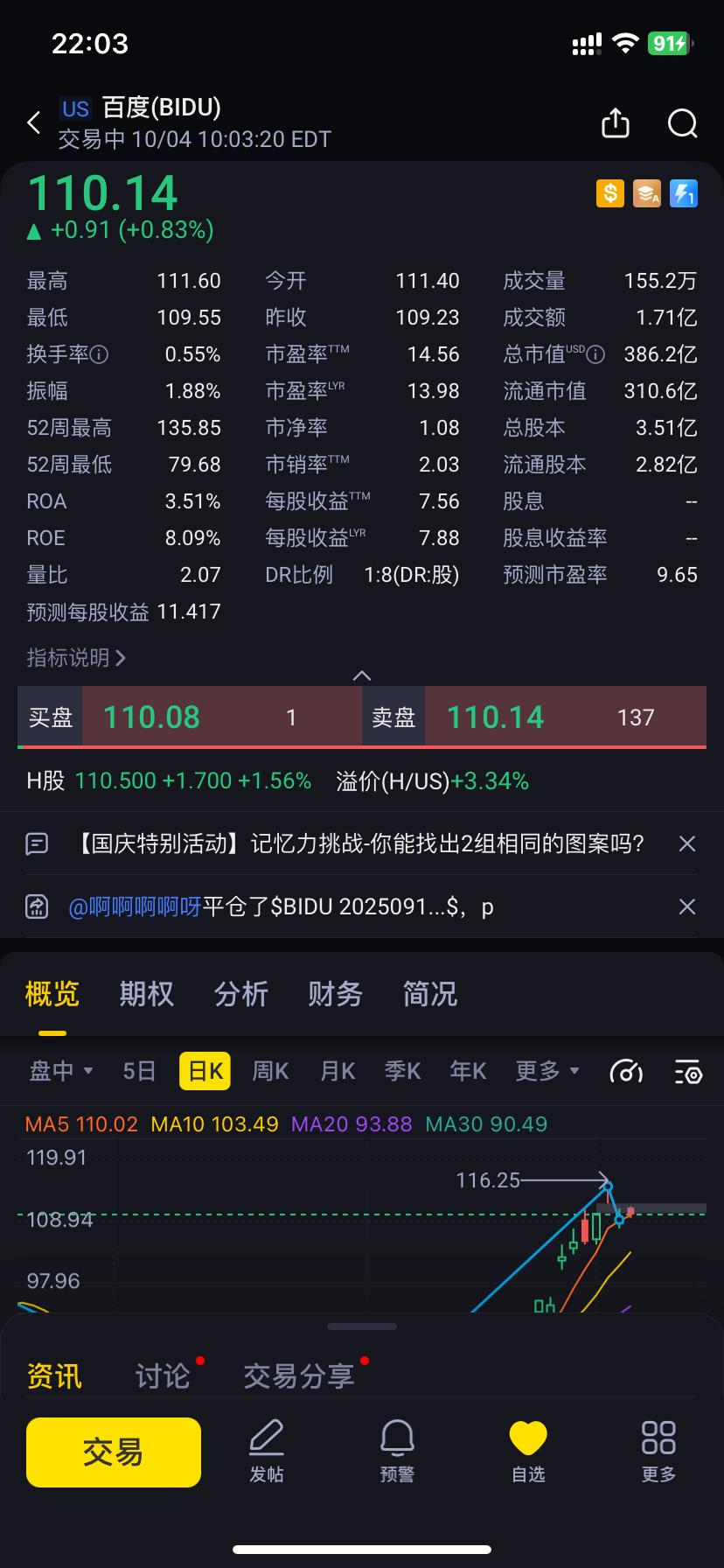This screenshot has height=1568, width=724.
Task: Open the search magnifier icon
Action: pos(682,123)
